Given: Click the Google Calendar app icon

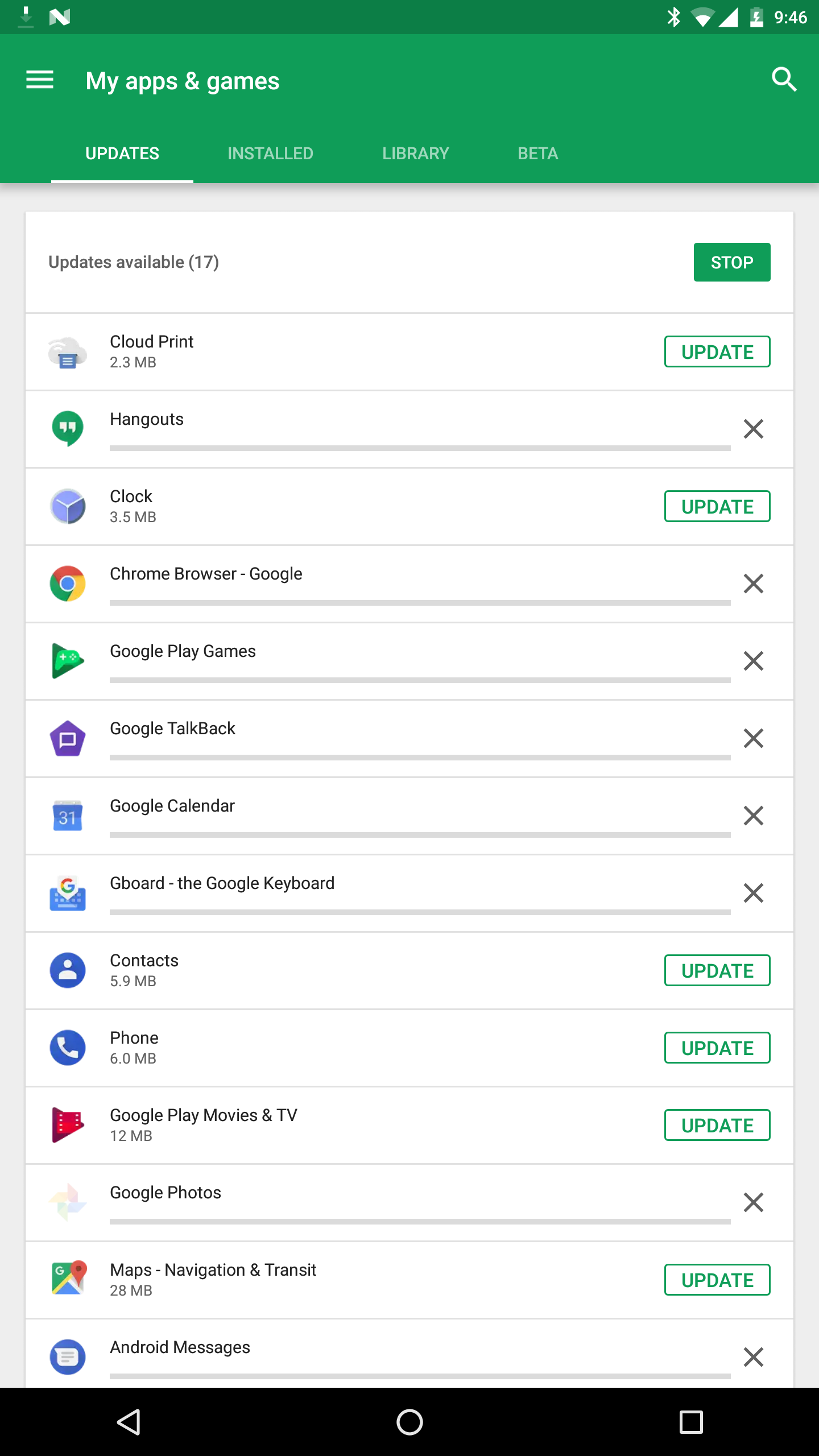Looking at the screenshot, I should coord(67,816).
